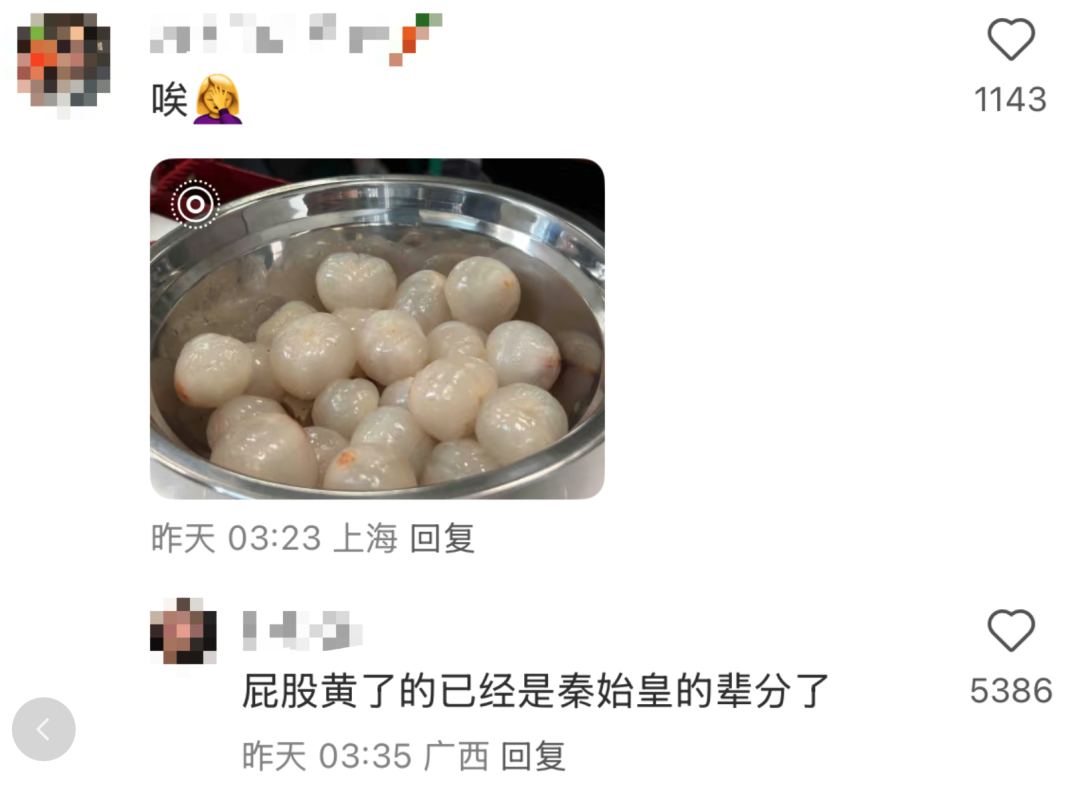Open the lychee photo in the comment
Viewport: 1080px width, 797px height.
pyautogui.click(x=377, y=329)
